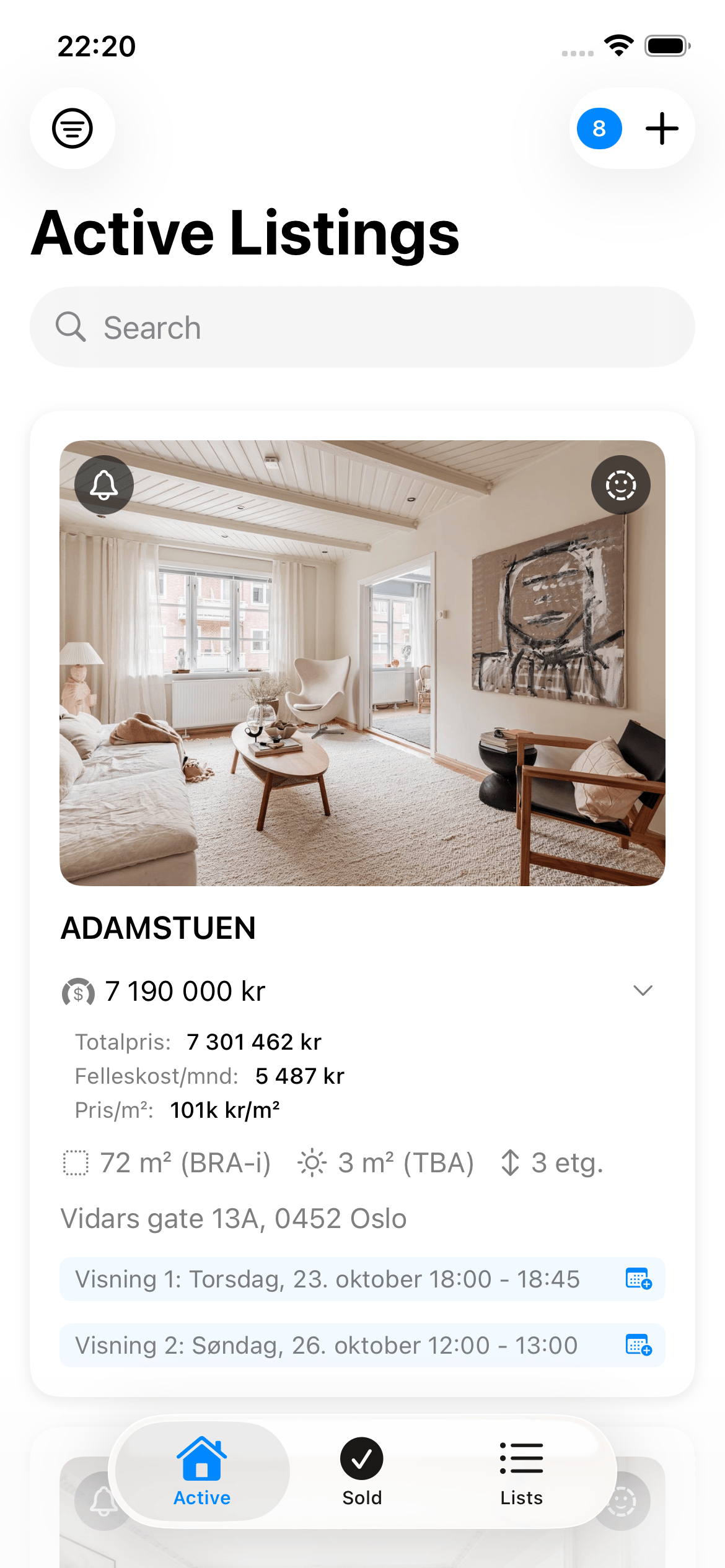Switch to the Lists tab
The image size is (725, 1568).
pos(521,1471)
